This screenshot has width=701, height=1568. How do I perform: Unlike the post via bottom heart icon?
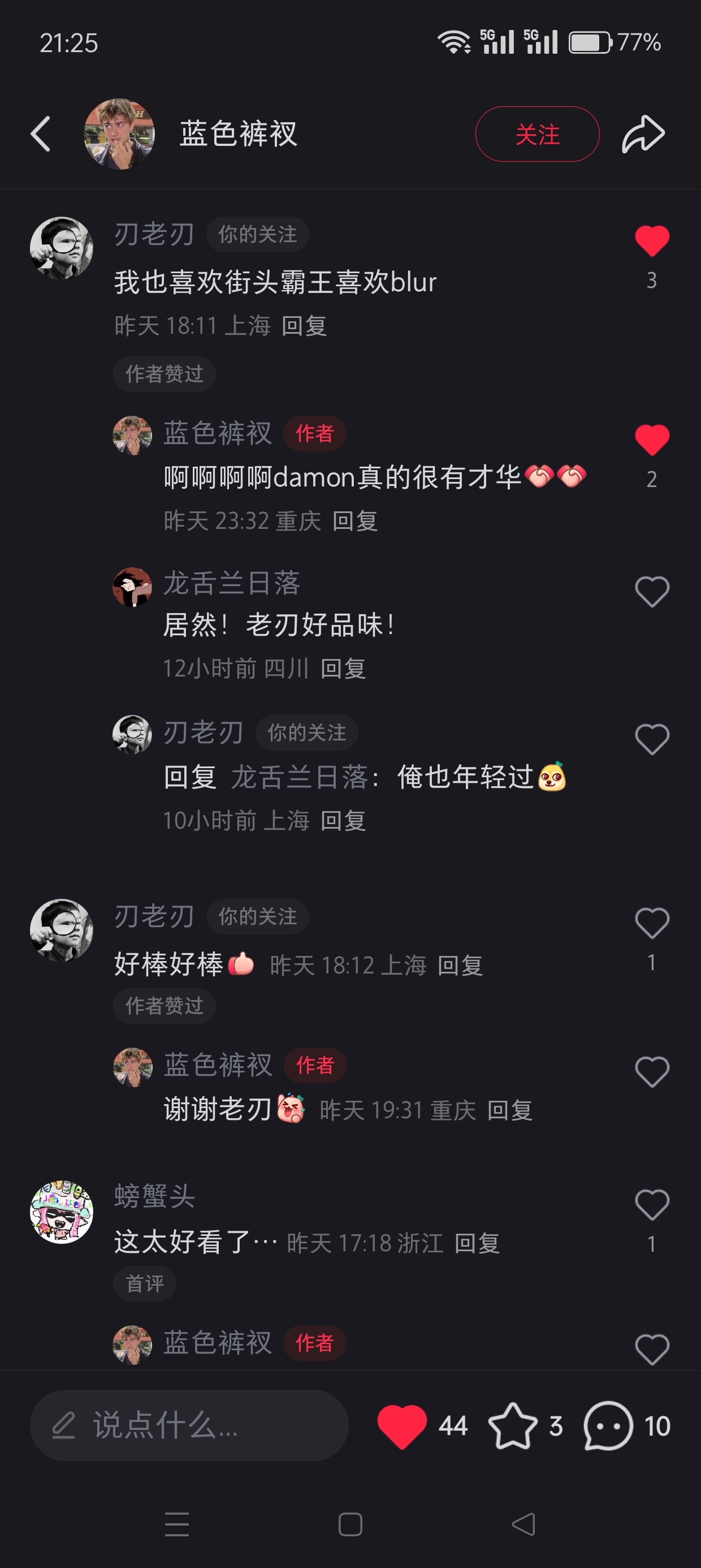[402, 1425]
